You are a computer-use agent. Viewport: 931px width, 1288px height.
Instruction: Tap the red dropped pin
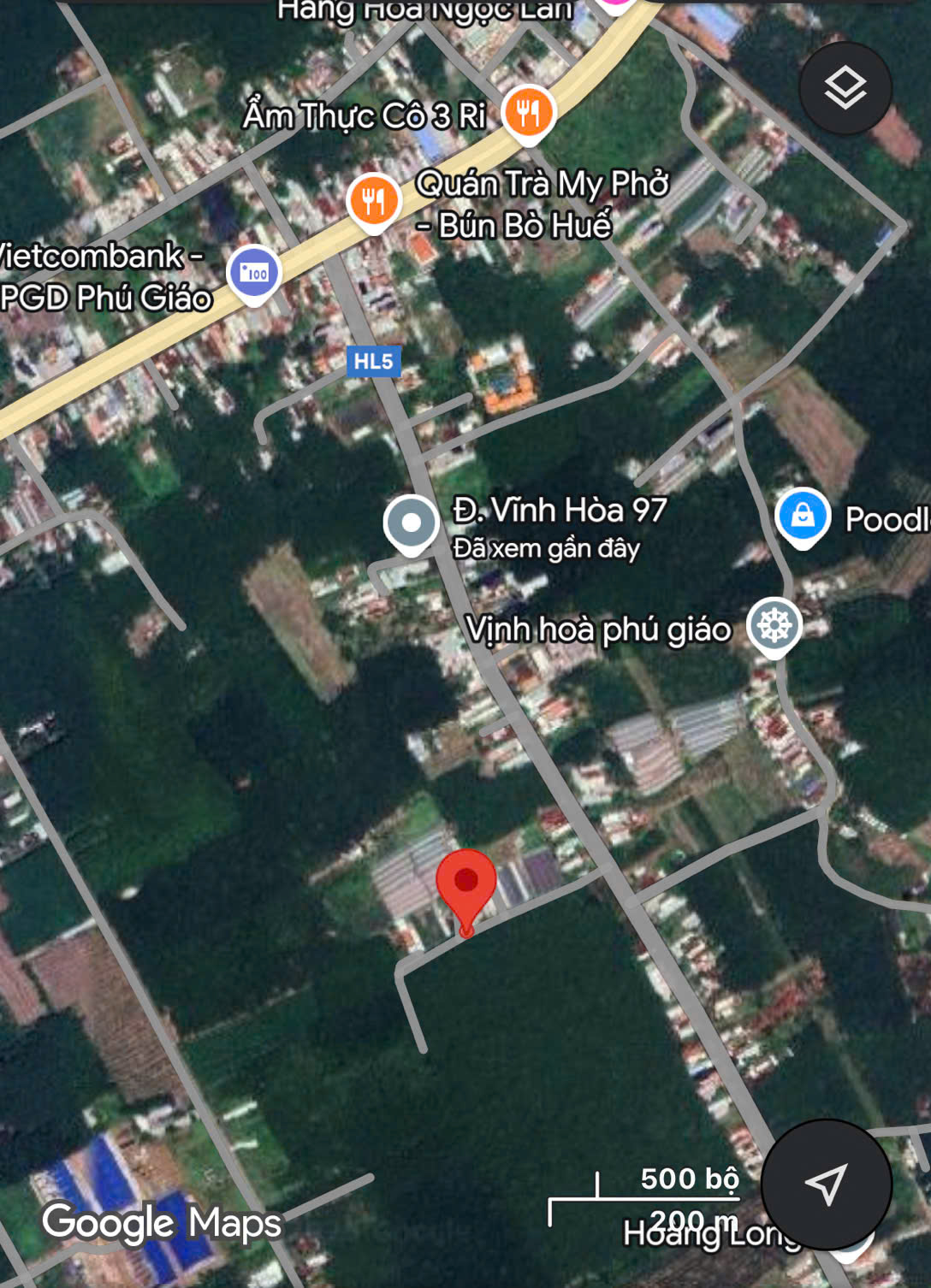[466, 884]
